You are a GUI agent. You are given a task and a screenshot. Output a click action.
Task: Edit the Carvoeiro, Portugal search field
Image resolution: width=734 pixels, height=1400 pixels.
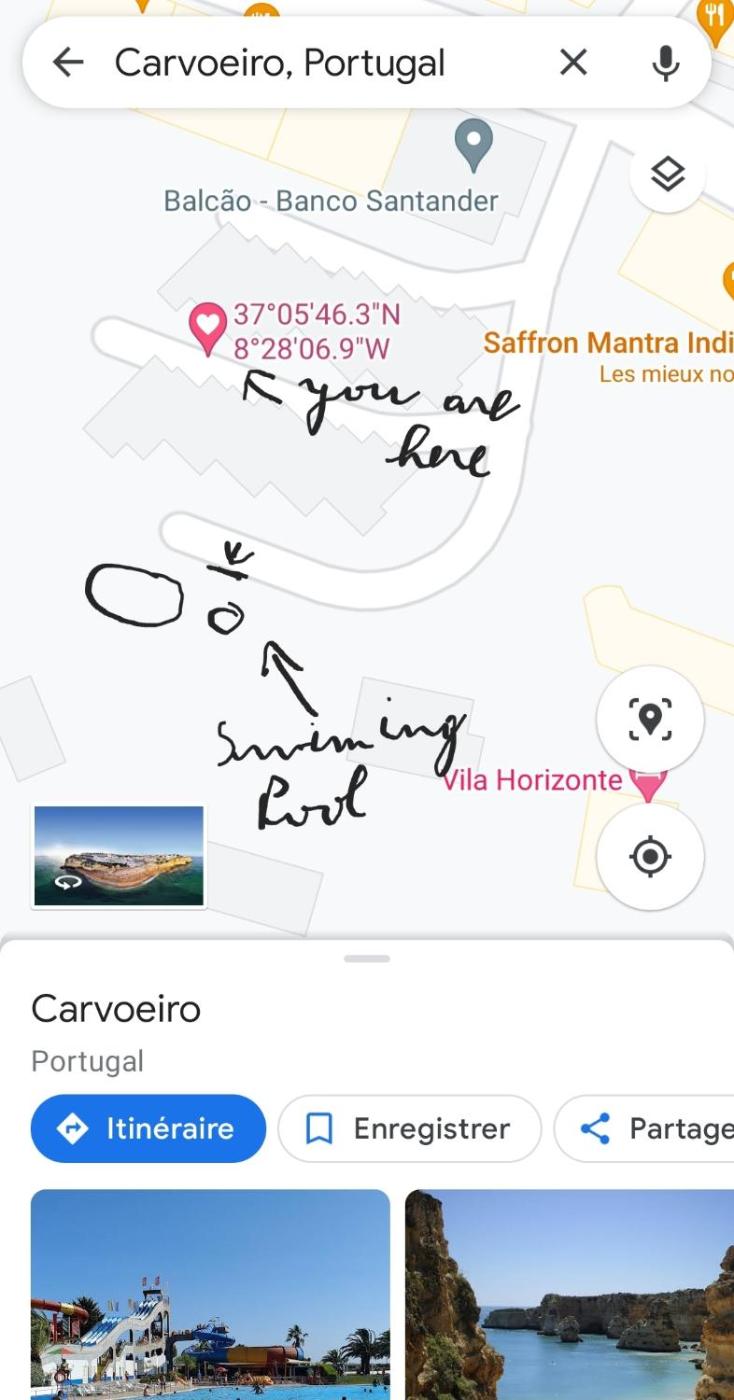[300, 63]
